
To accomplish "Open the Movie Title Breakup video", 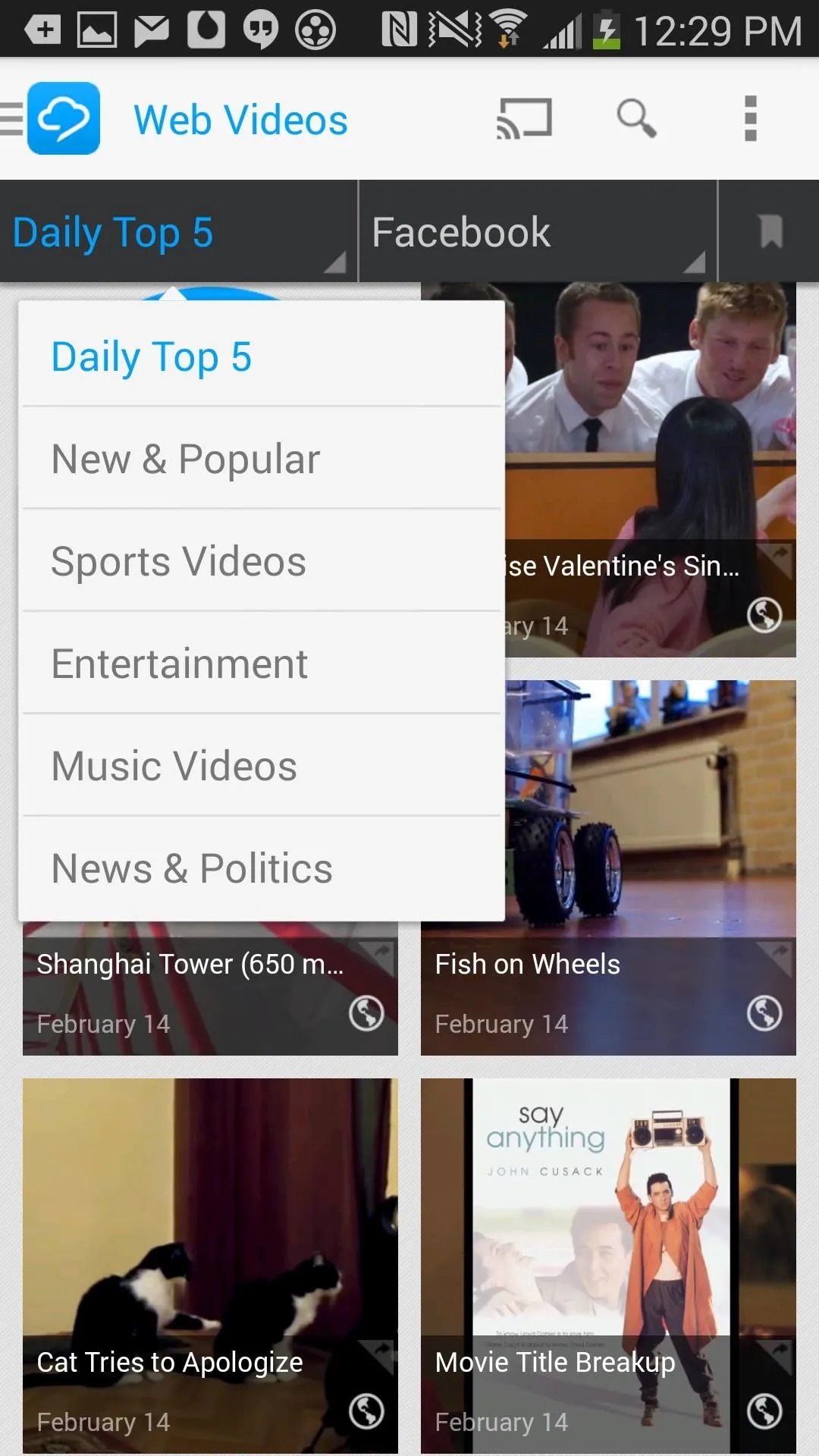I will tap(608, 1266).
